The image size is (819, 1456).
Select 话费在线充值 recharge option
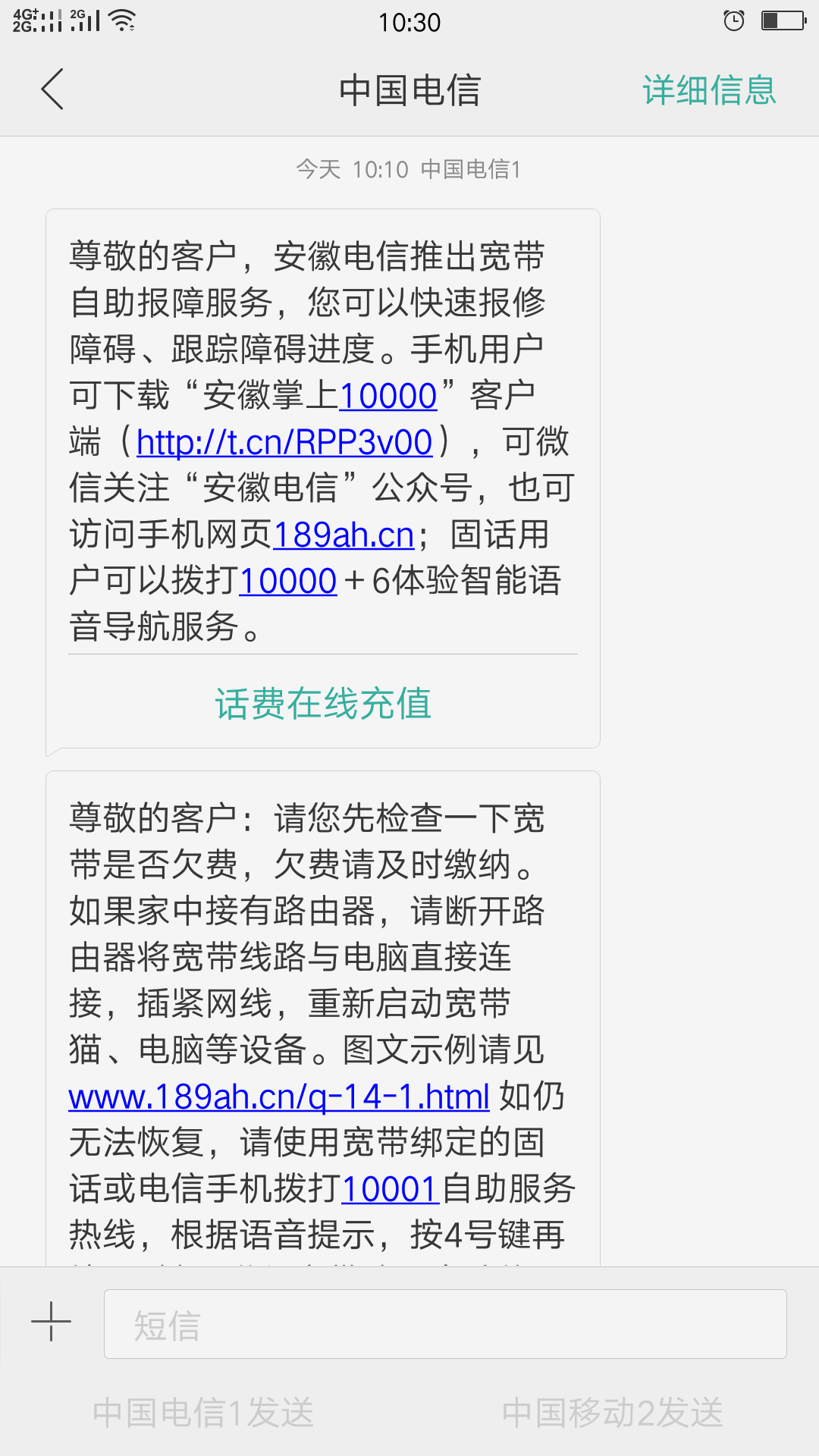point(323,704)
